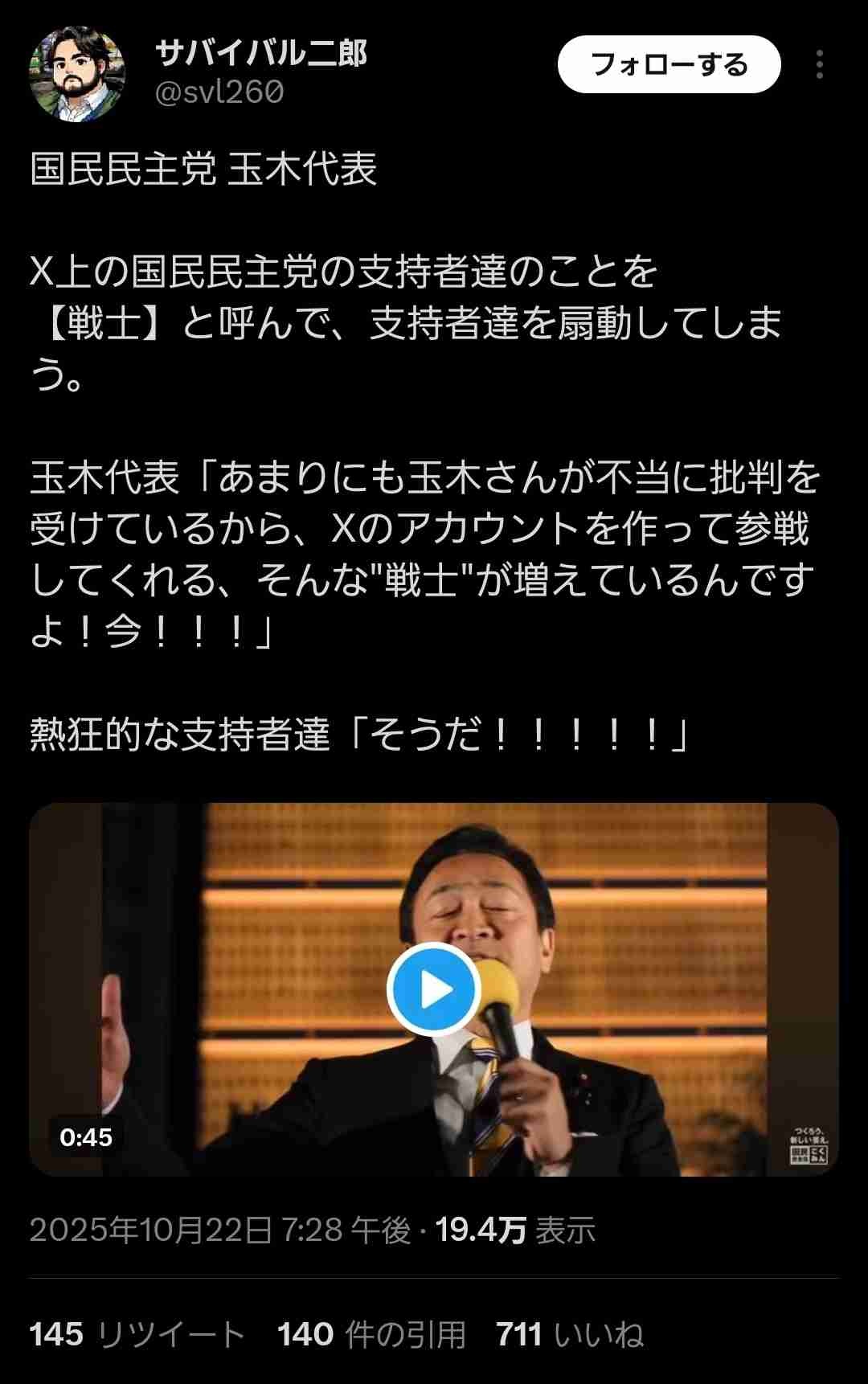
Task: View the 711 いいね likes list
Action: click(x=570, y=1335)
